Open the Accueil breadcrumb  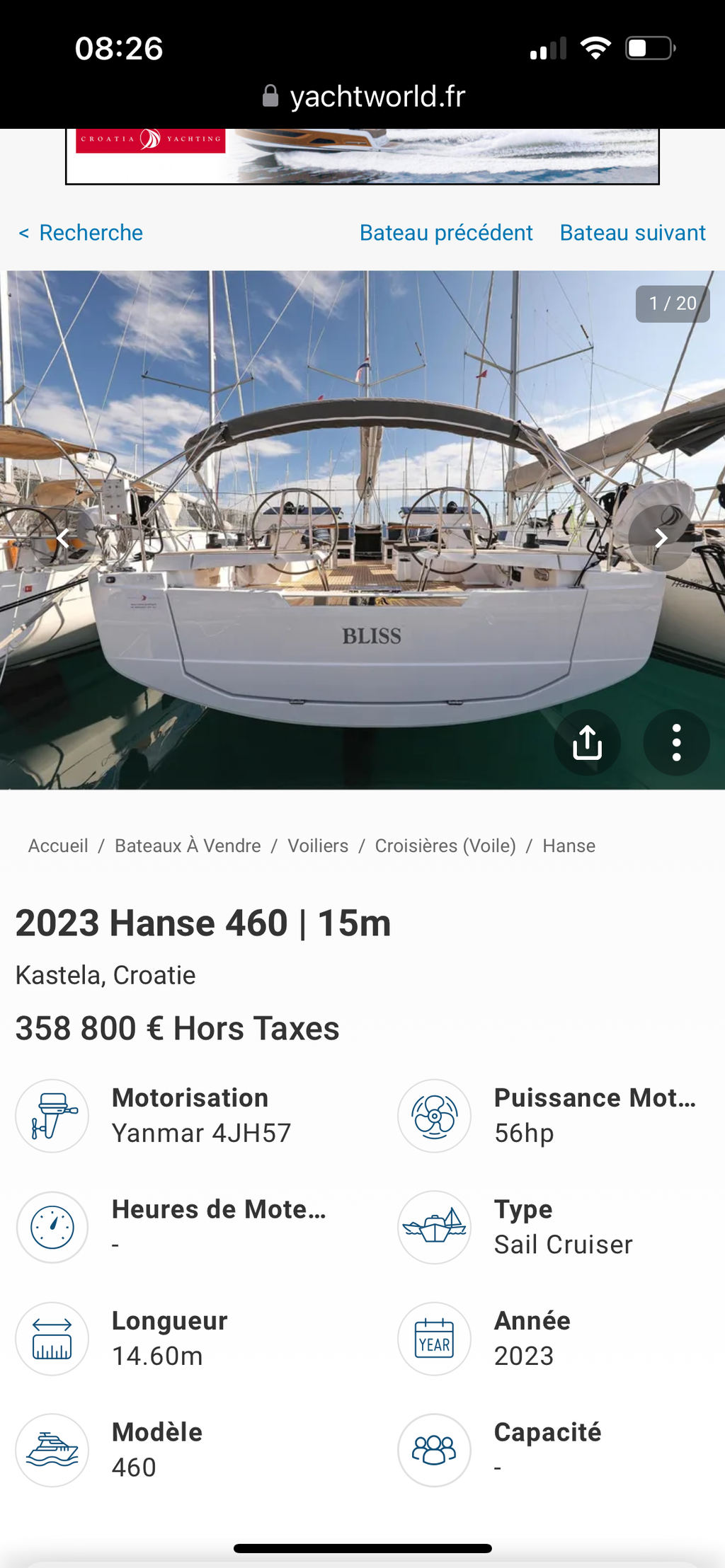pos(58,846)
